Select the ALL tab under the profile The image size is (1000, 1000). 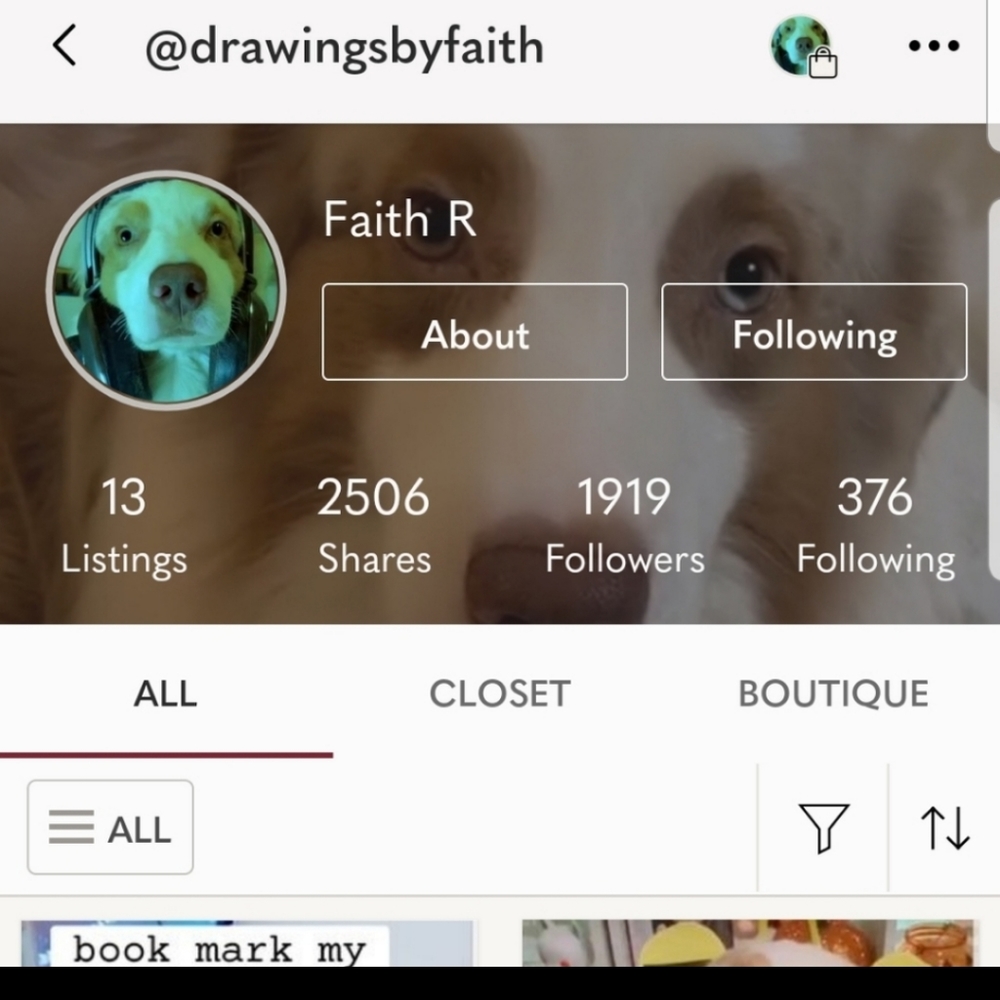(165, 694)
